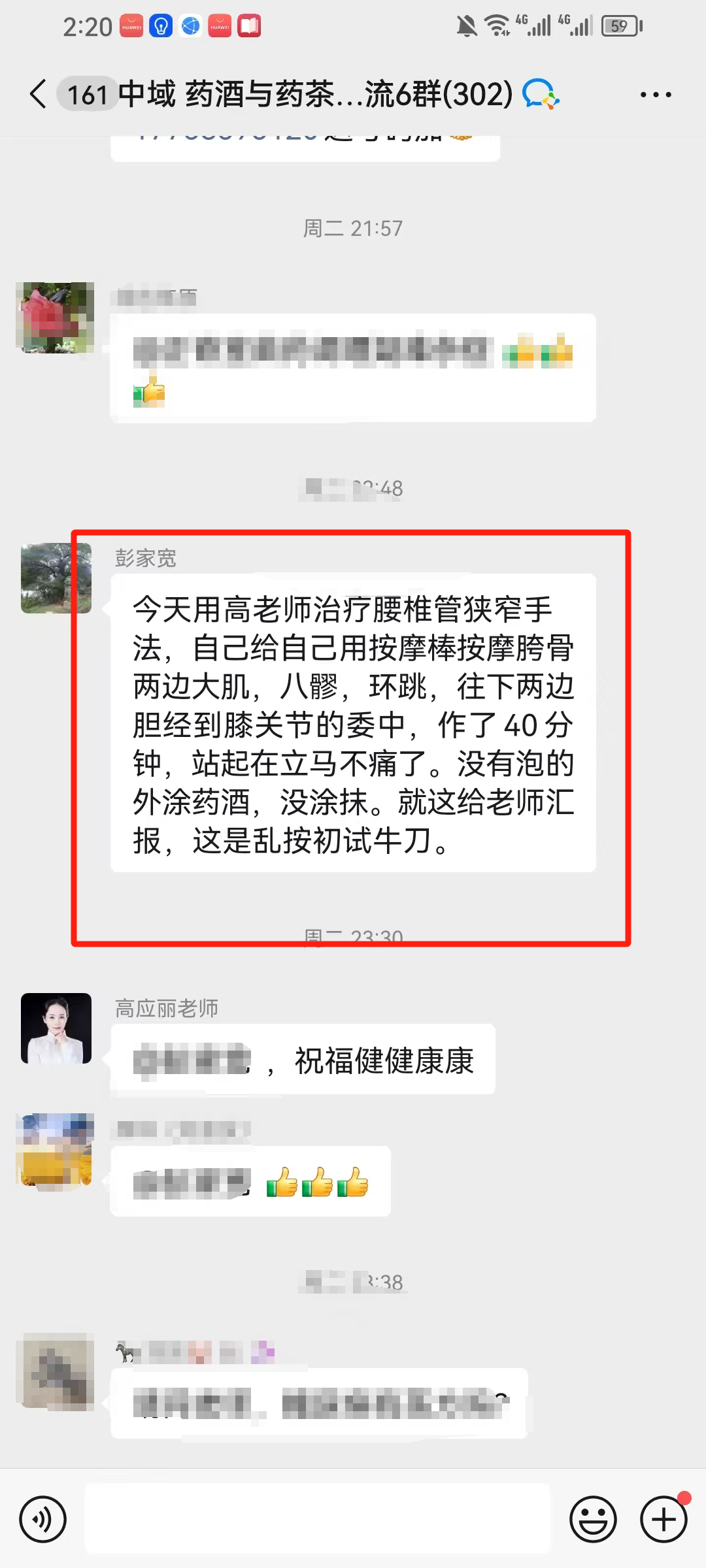706x1568 pixels.
Task: Open the emoji sticker panel
Action: click(x=593, y=1519)
